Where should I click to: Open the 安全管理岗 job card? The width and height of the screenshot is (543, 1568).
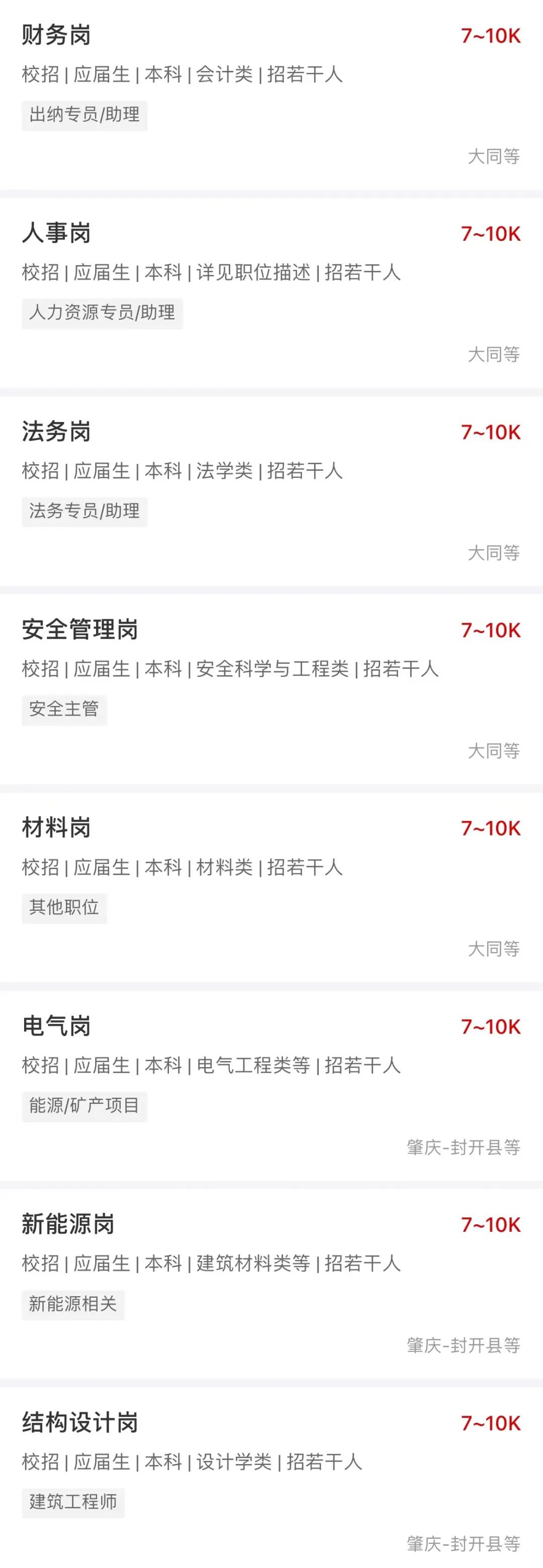click(79, 631)
